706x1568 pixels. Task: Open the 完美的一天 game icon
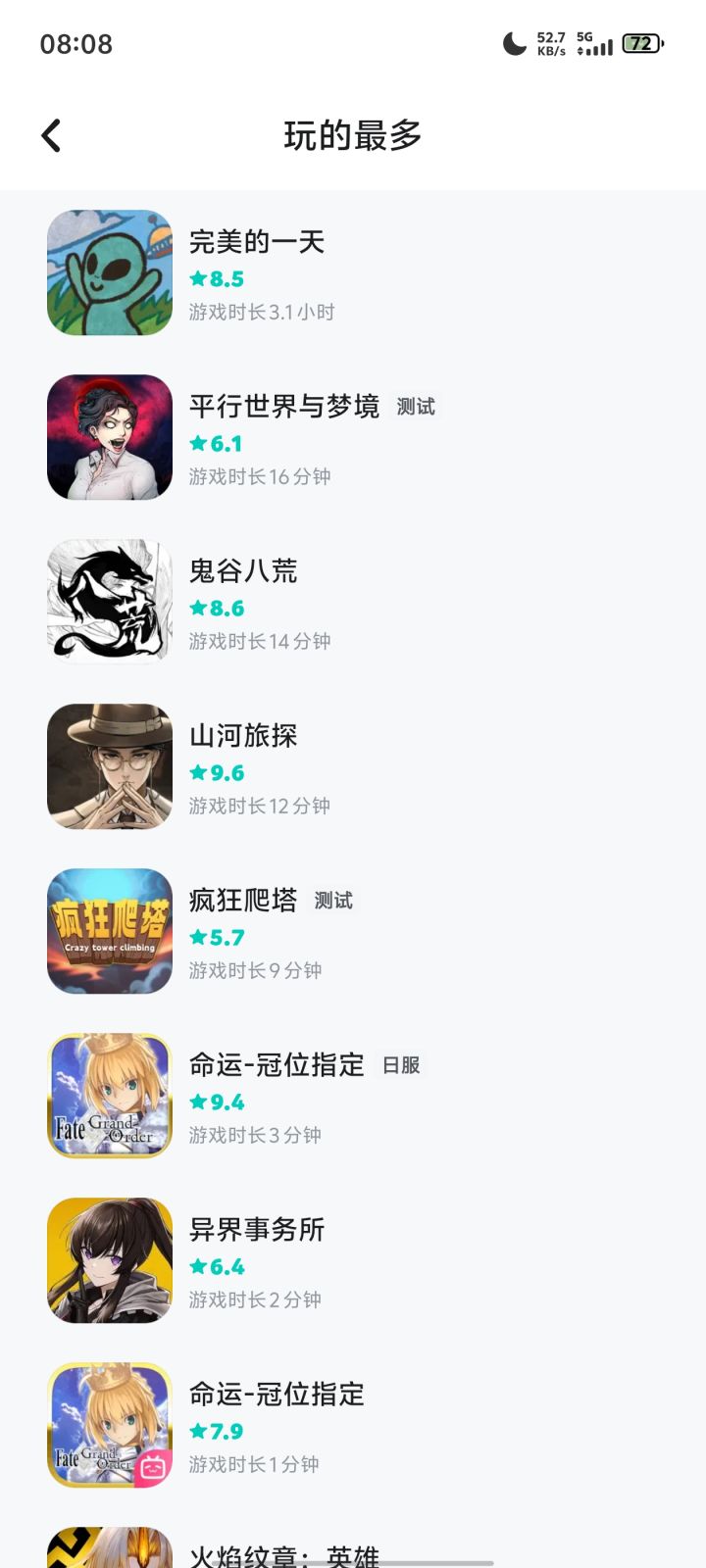click(109, 272)
